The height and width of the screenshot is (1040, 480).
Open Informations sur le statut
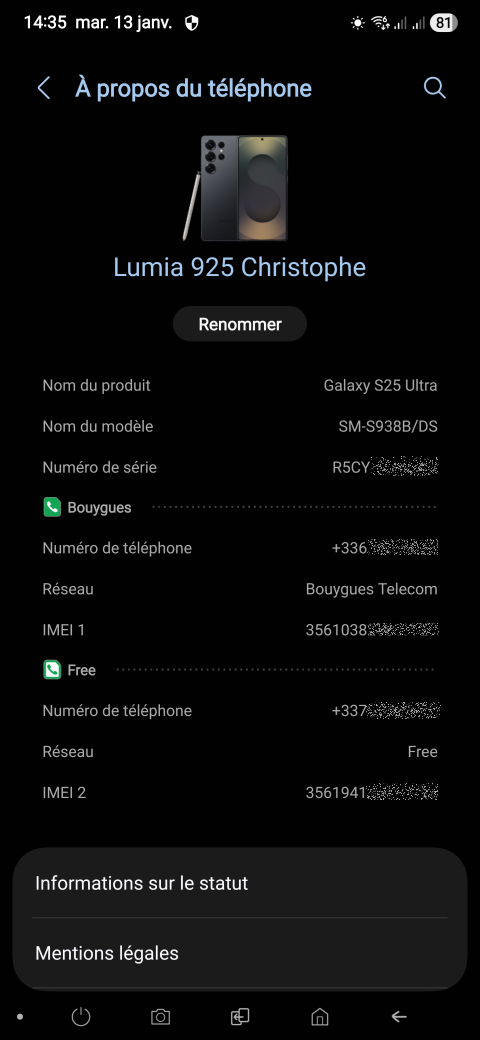(240, 883)
